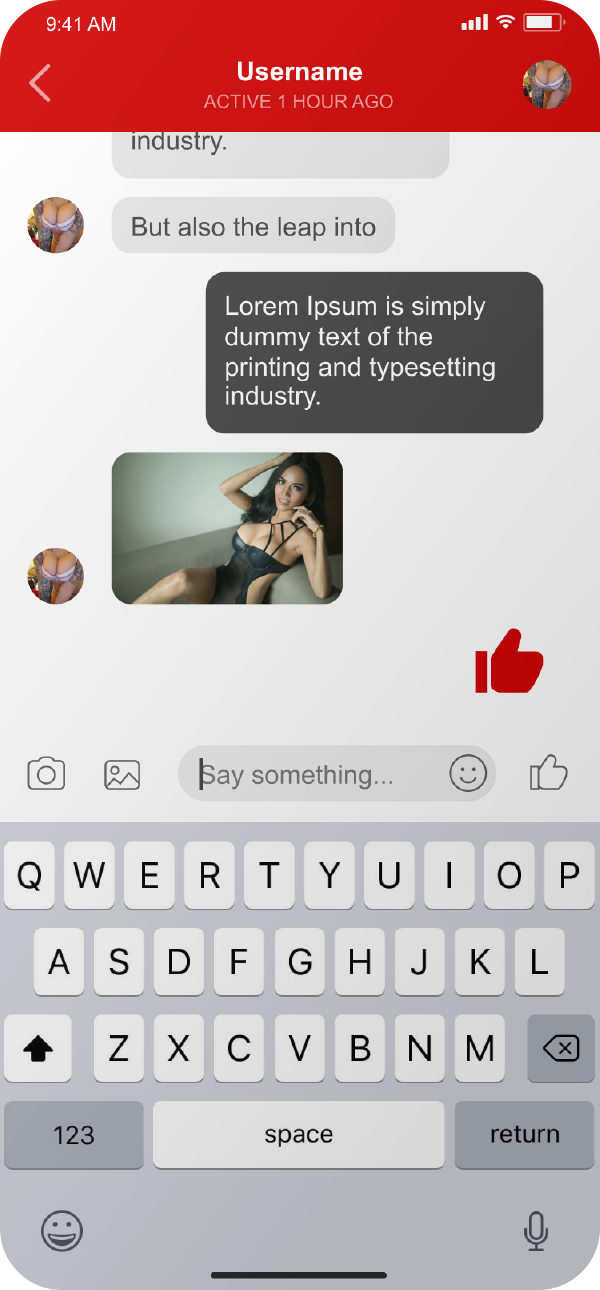
Task: Open the camera to take a photo
Action: click(46, 774)
